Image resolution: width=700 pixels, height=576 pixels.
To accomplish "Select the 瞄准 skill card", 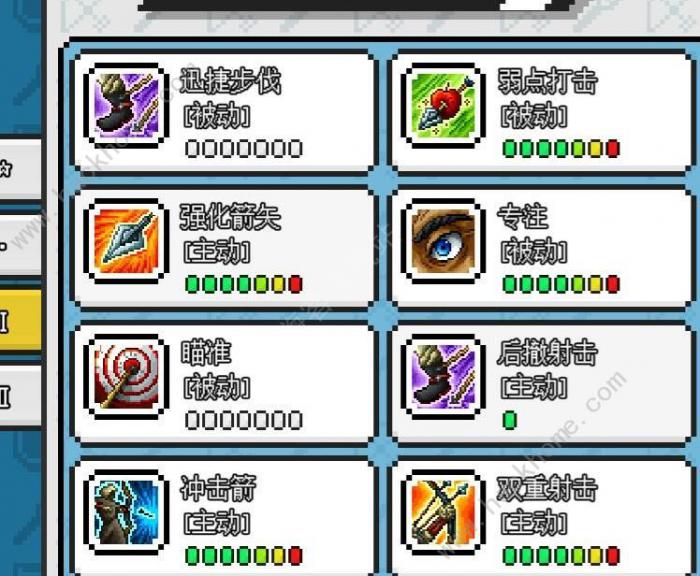I will pyautogui.click(x=224, y=383).
